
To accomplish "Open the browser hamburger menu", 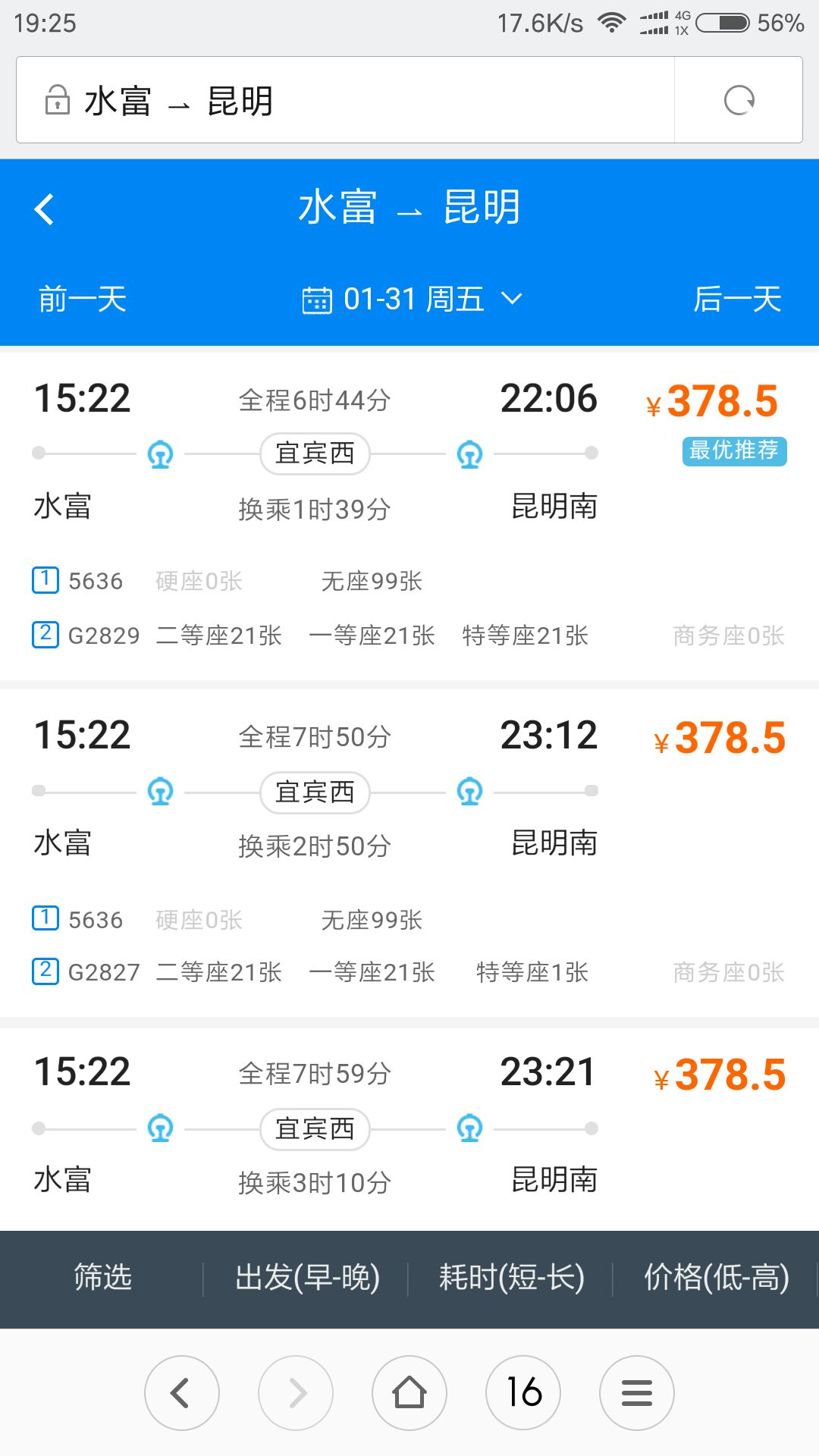I will [637, 1393].
